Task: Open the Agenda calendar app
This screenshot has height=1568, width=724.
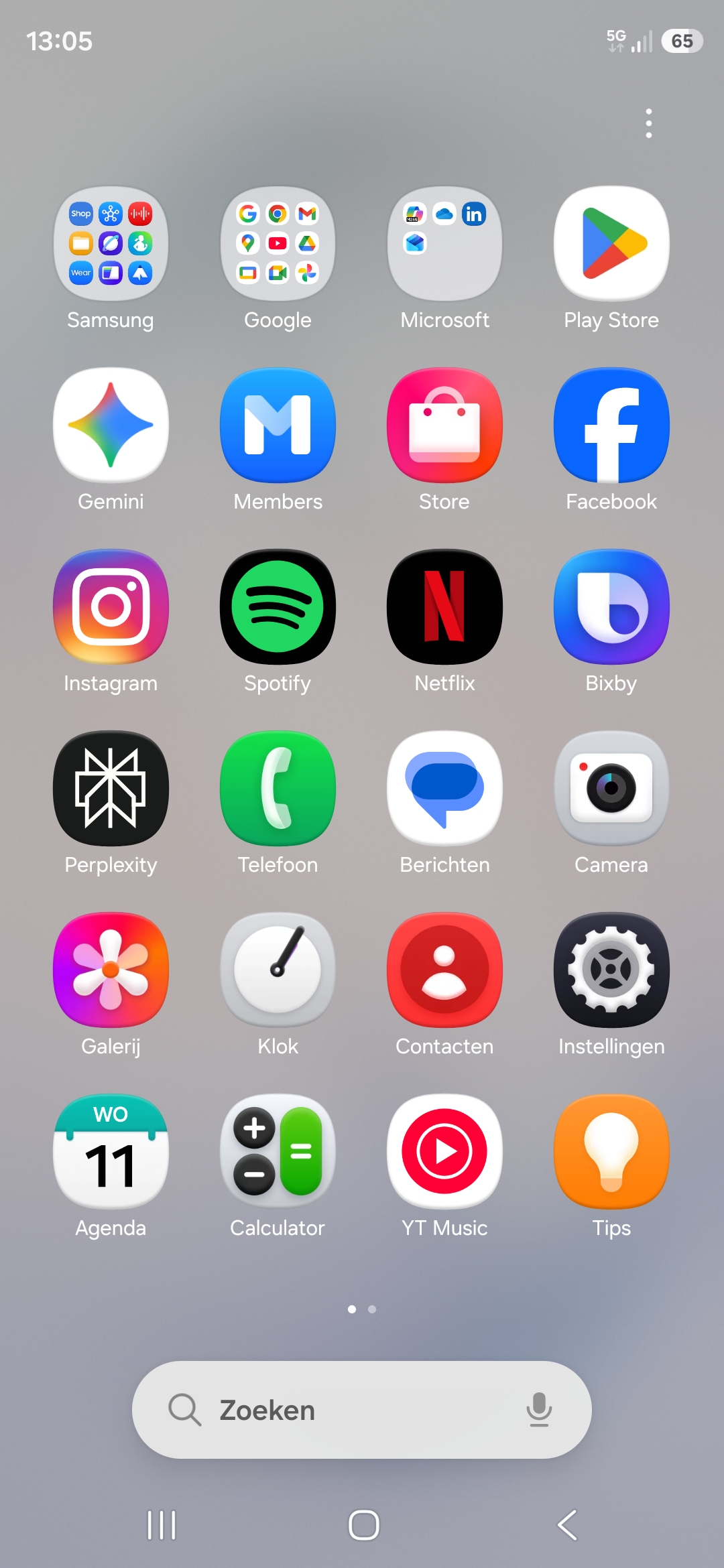Action: pos(111,1152)
